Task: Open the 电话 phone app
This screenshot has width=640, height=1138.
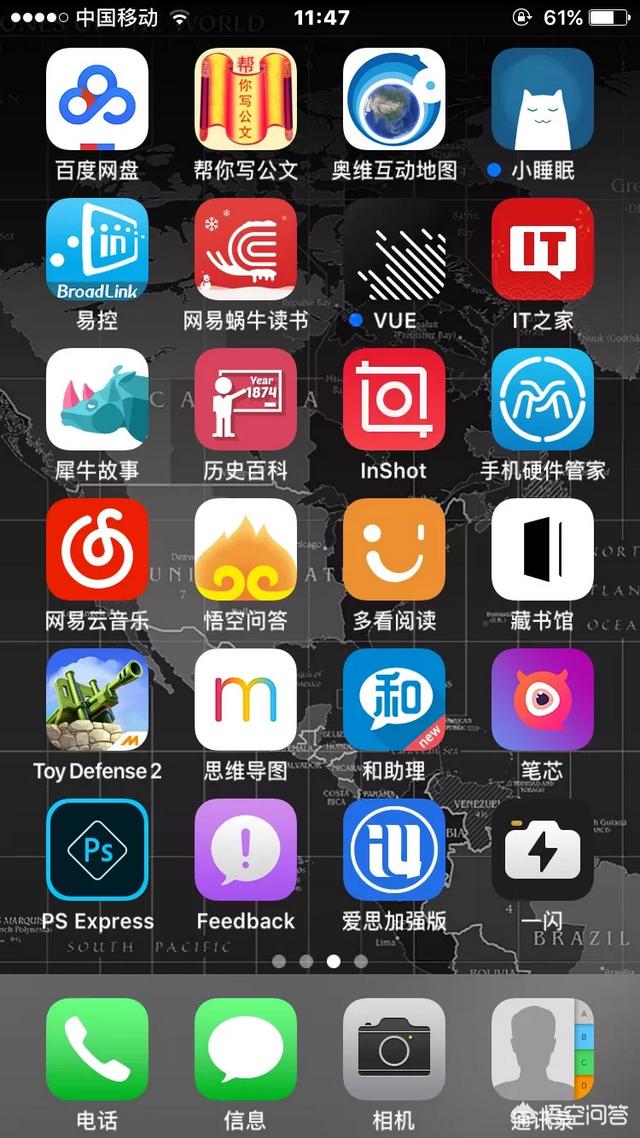Action: pos(97,1049)
